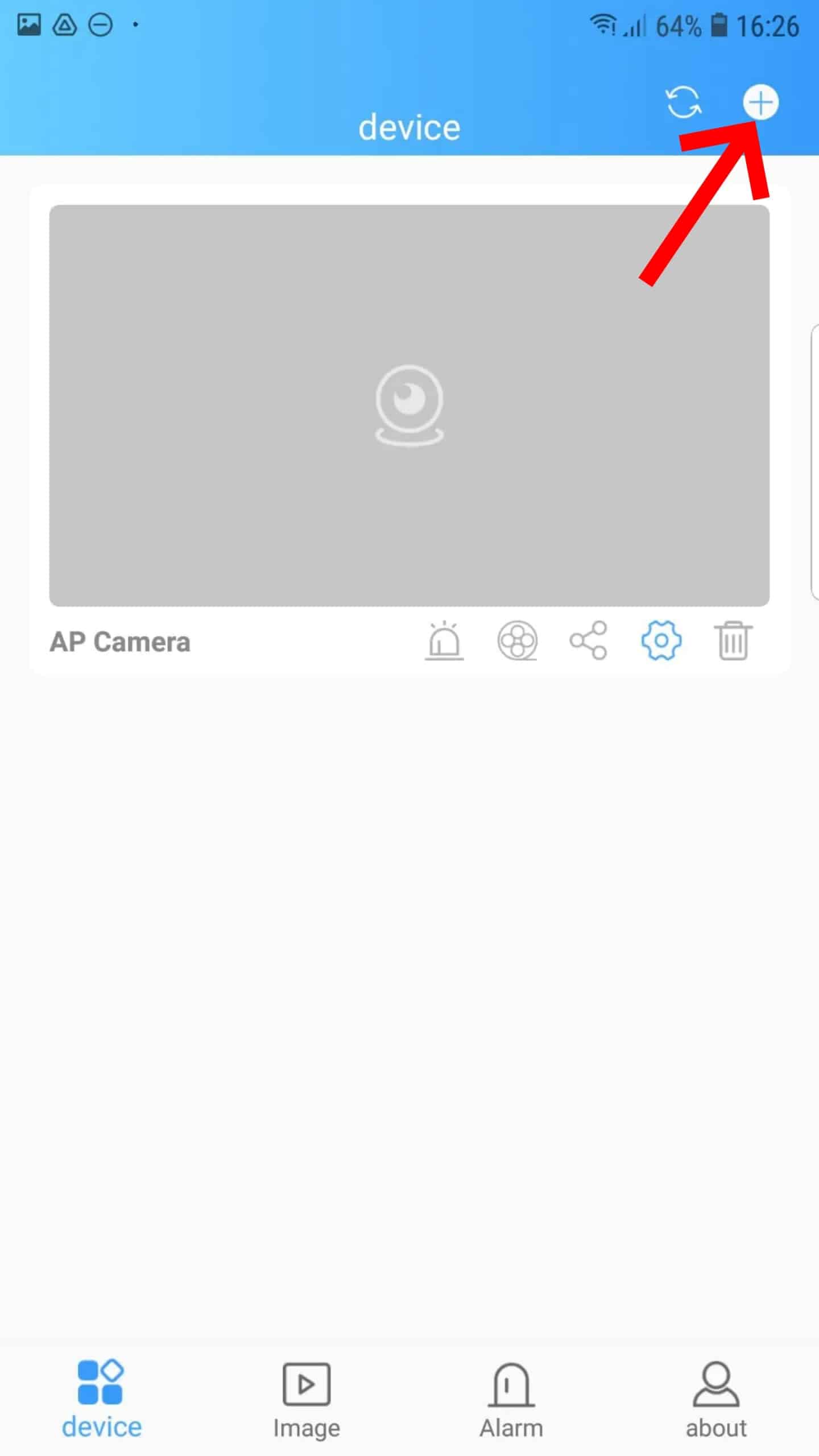
Task: Open AP Camera recordings film reel
Action: tap(517, 641)
